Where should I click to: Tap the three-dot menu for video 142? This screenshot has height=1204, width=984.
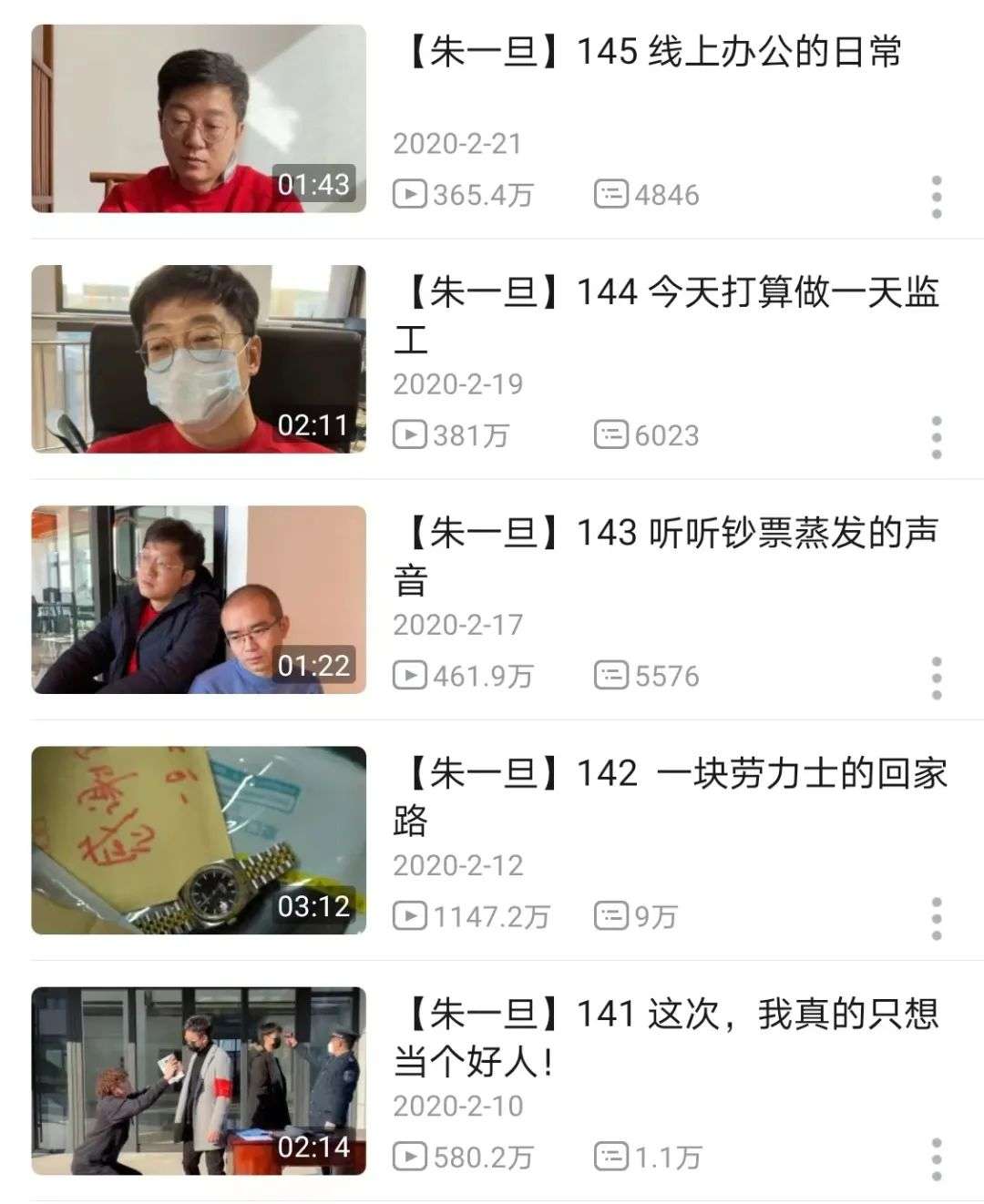click(936, 918)
